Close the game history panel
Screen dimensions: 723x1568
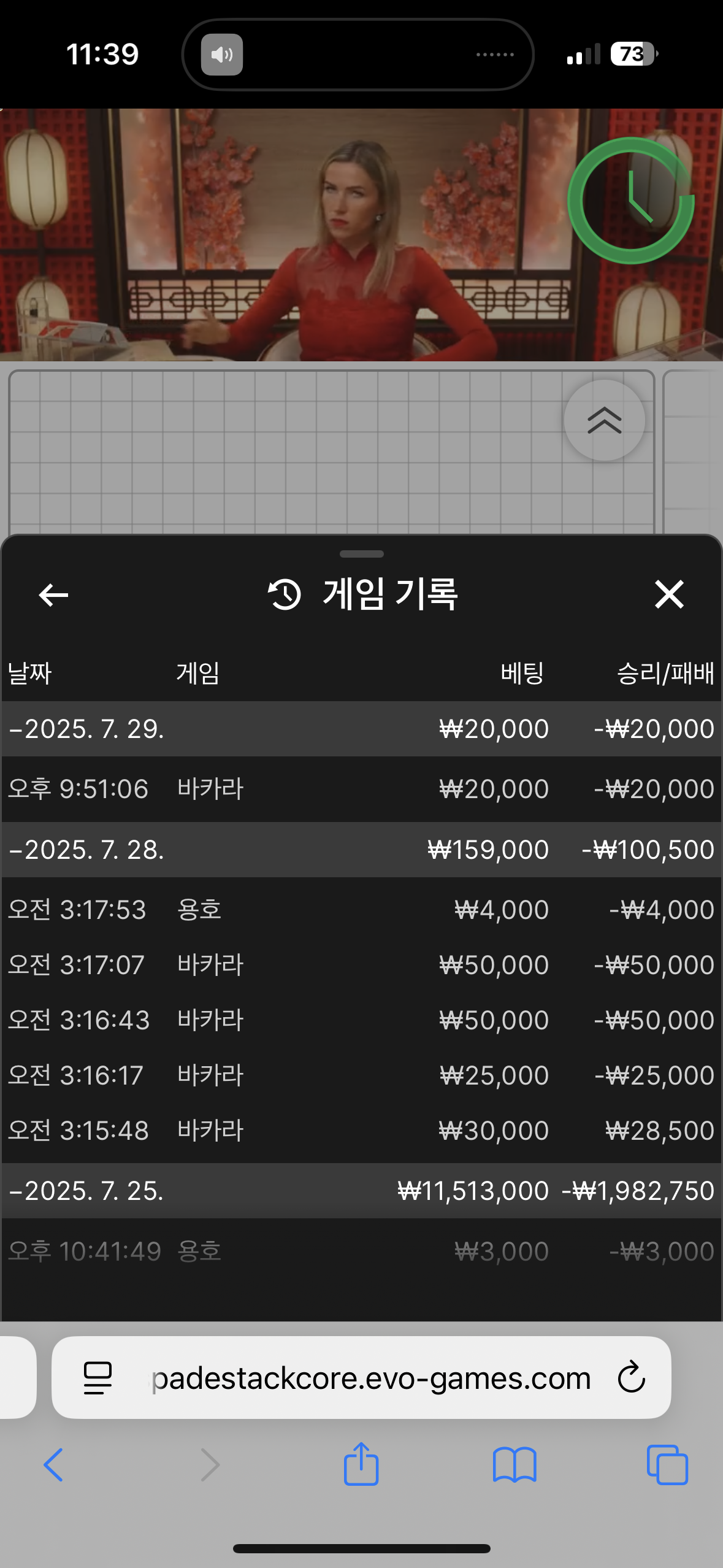tap(668, 594)
